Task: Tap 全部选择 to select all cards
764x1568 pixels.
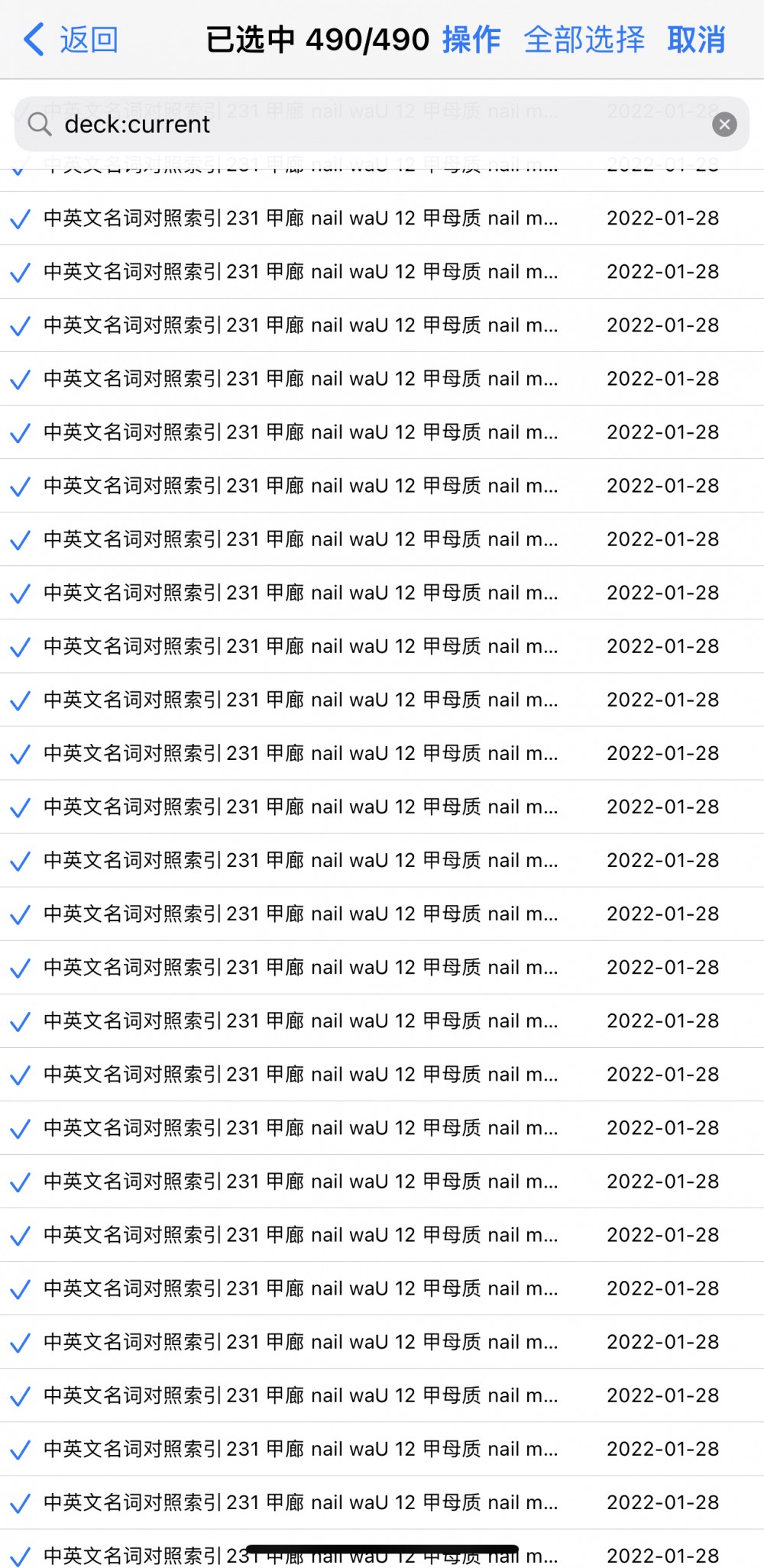Action: coord(584,40)
